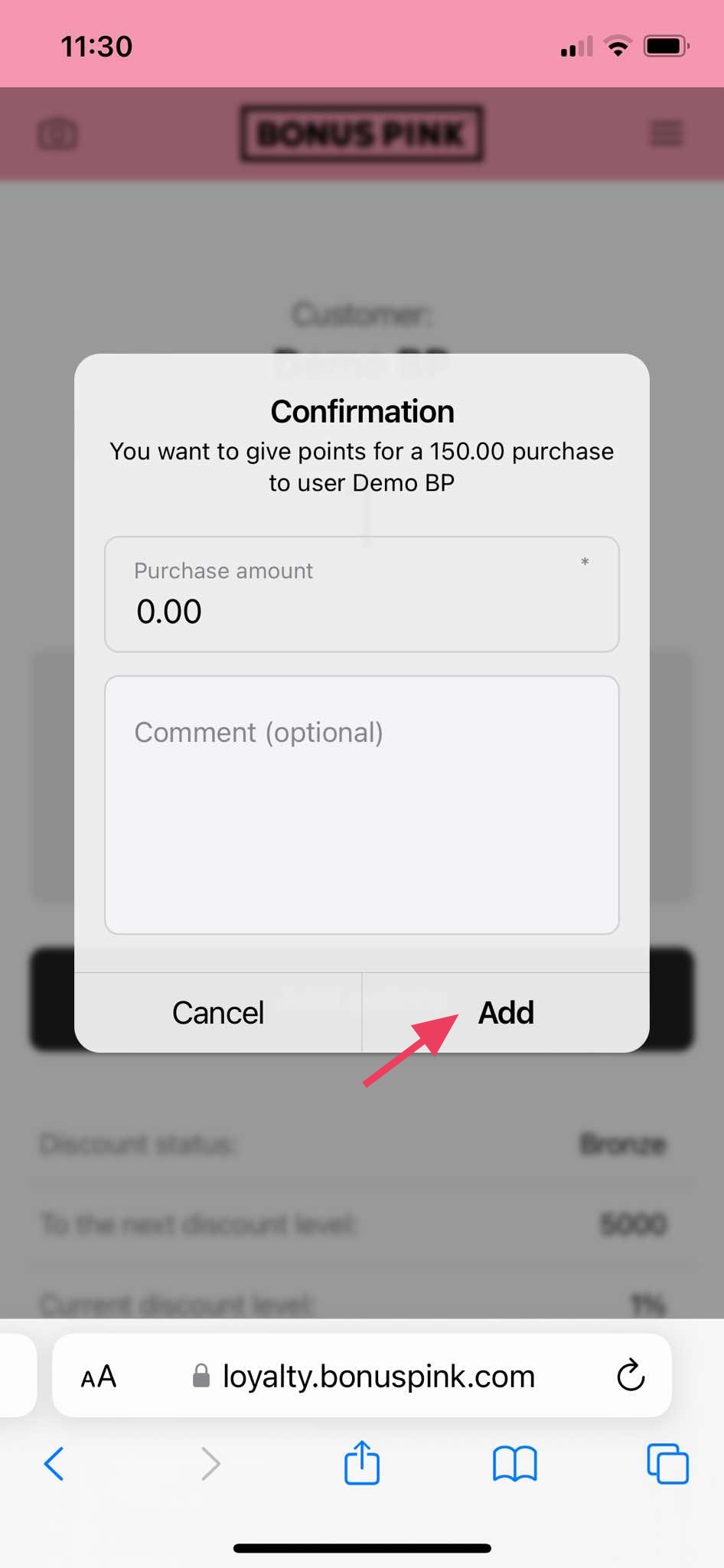
Task: Open Safari bookmarks
Action: tap(514, 1464)
